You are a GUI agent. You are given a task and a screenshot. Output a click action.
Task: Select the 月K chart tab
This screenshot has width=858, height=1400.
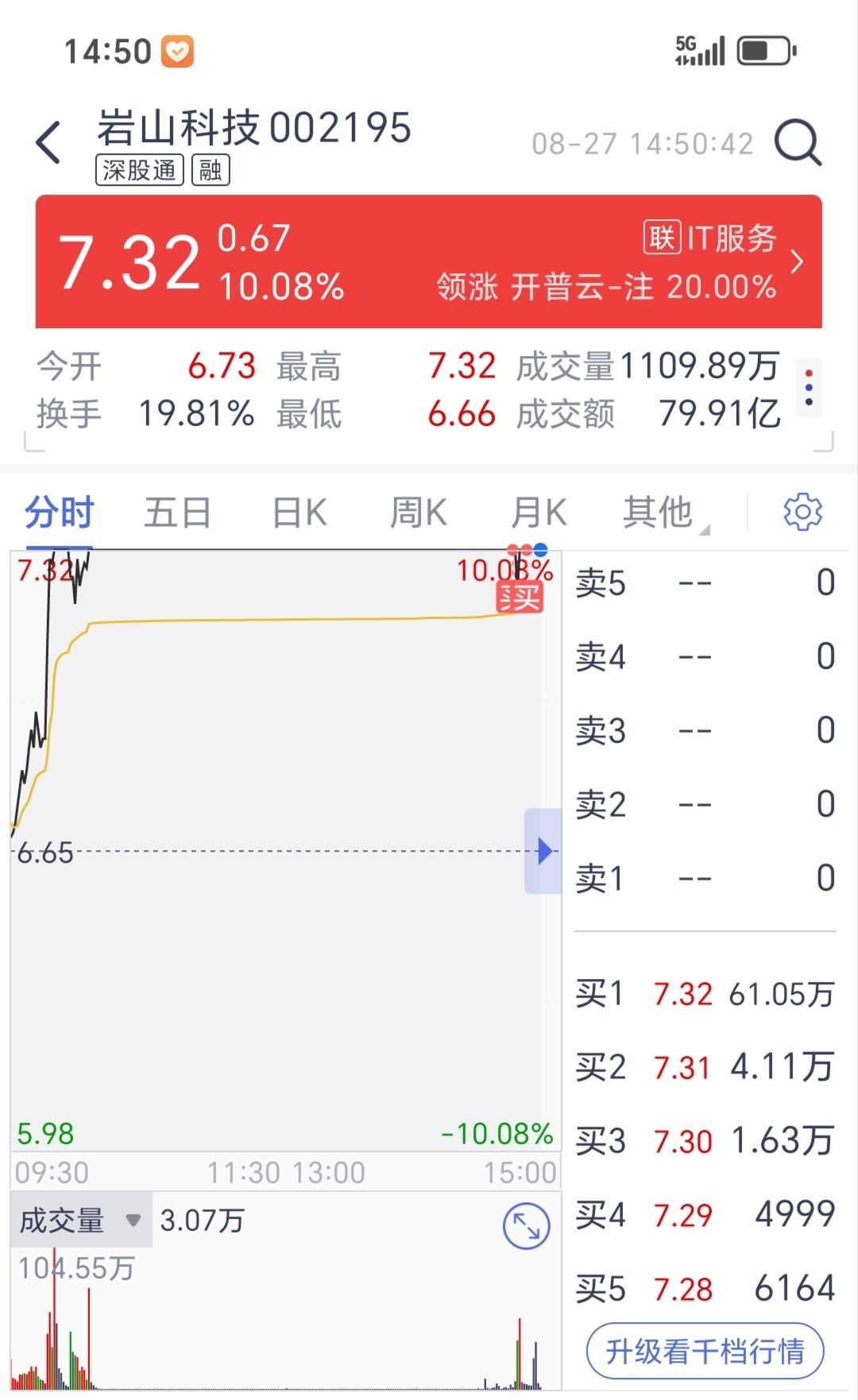[539, 512]
